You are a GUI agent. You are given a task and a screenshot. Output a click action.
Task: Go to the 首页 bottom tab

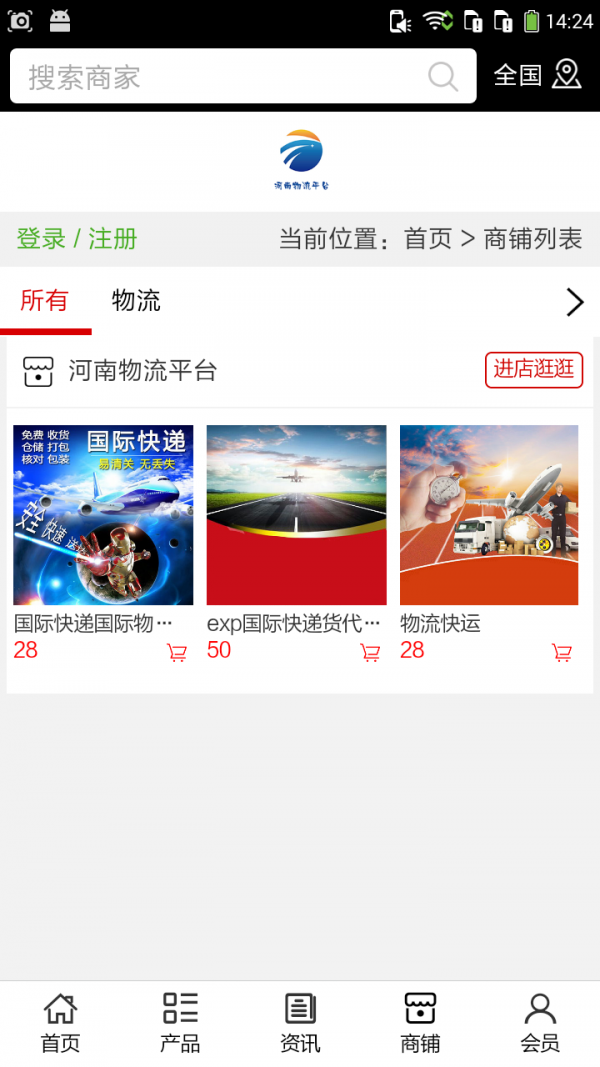(60, 1023)
